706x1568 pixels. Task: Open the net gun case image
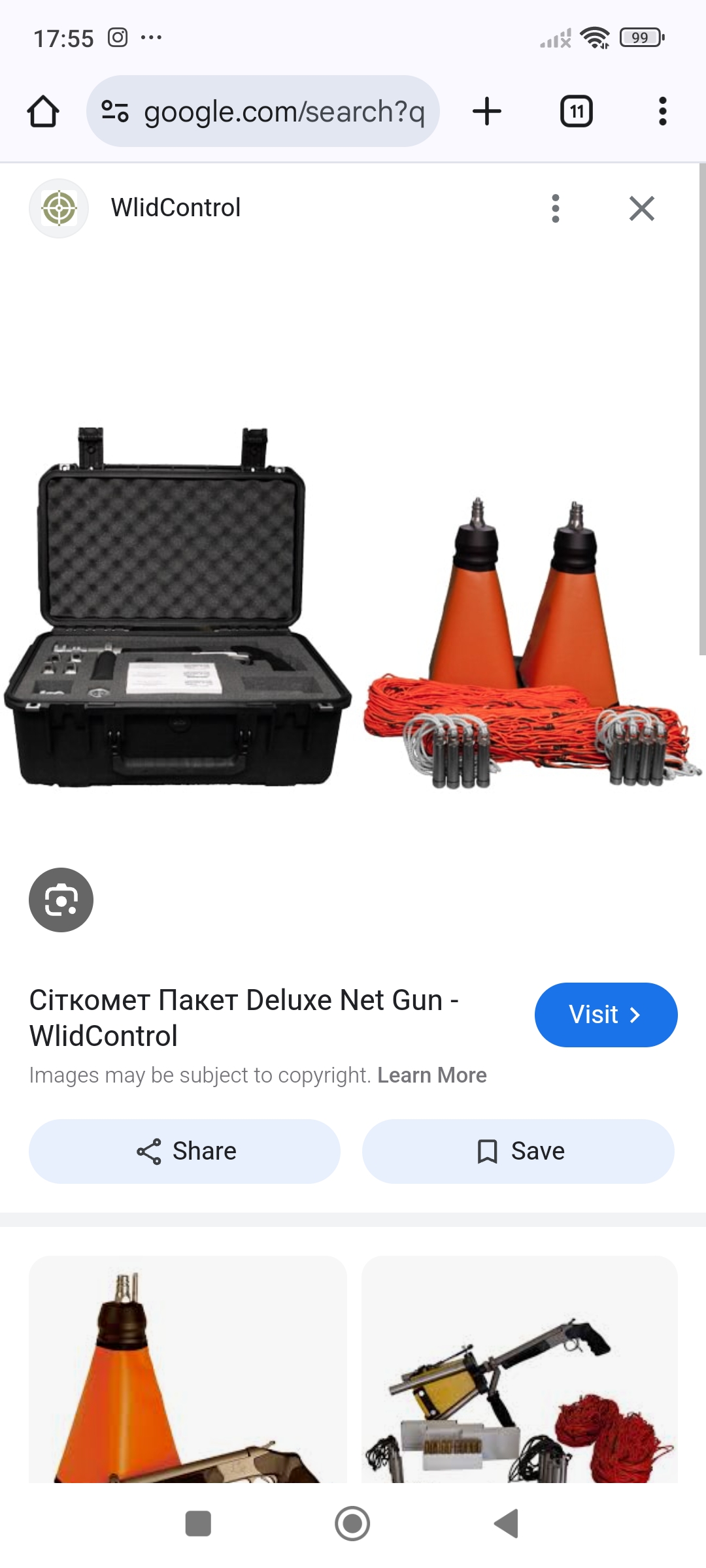tap(353, 608)
